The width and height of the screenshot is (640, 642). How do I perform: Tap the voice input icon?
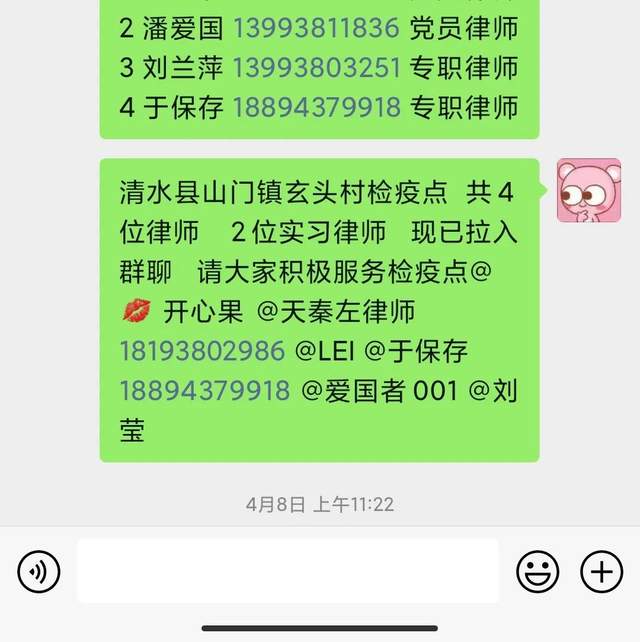tap(39, 571)
